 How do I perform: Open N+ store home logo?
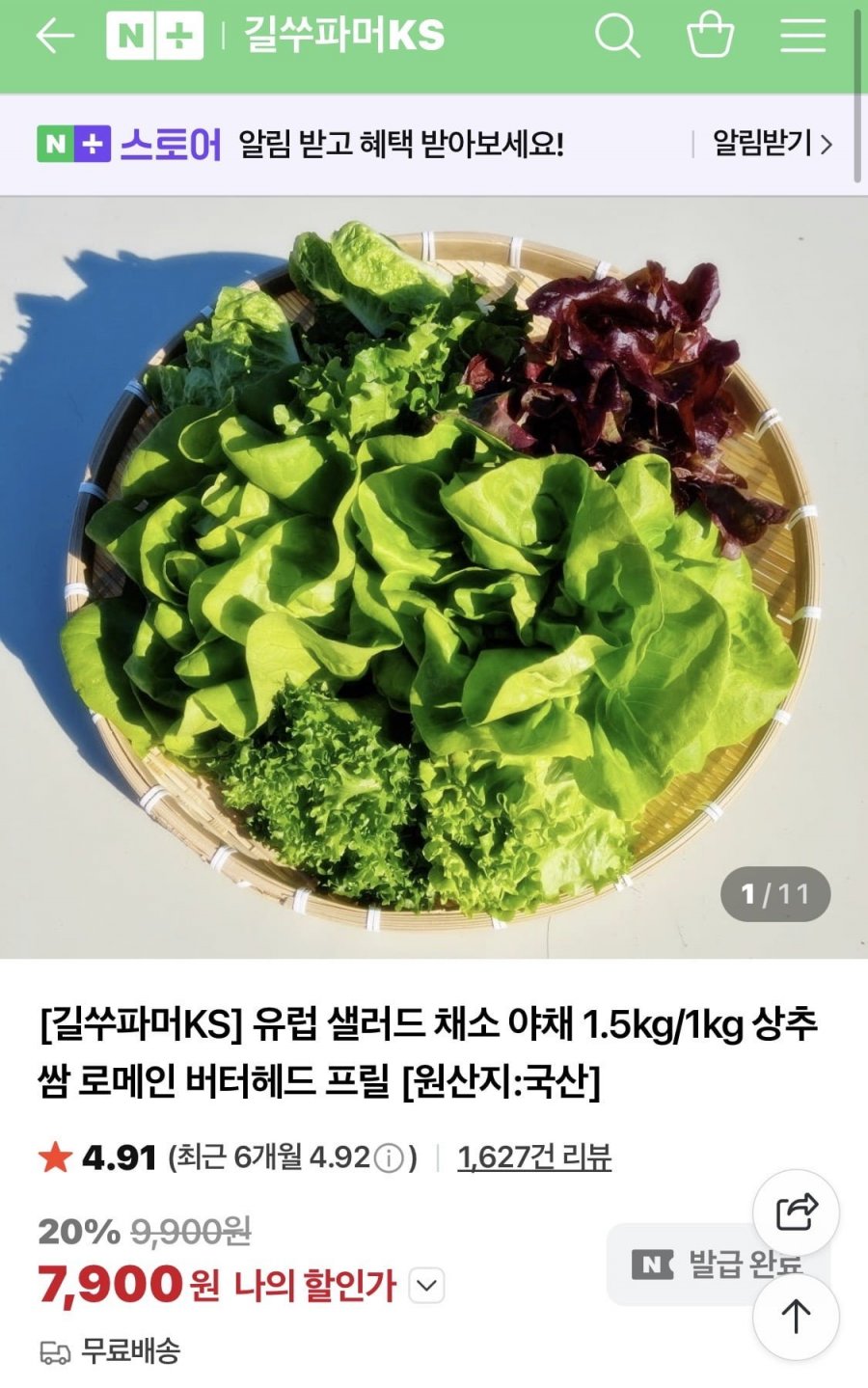(154, 37)
